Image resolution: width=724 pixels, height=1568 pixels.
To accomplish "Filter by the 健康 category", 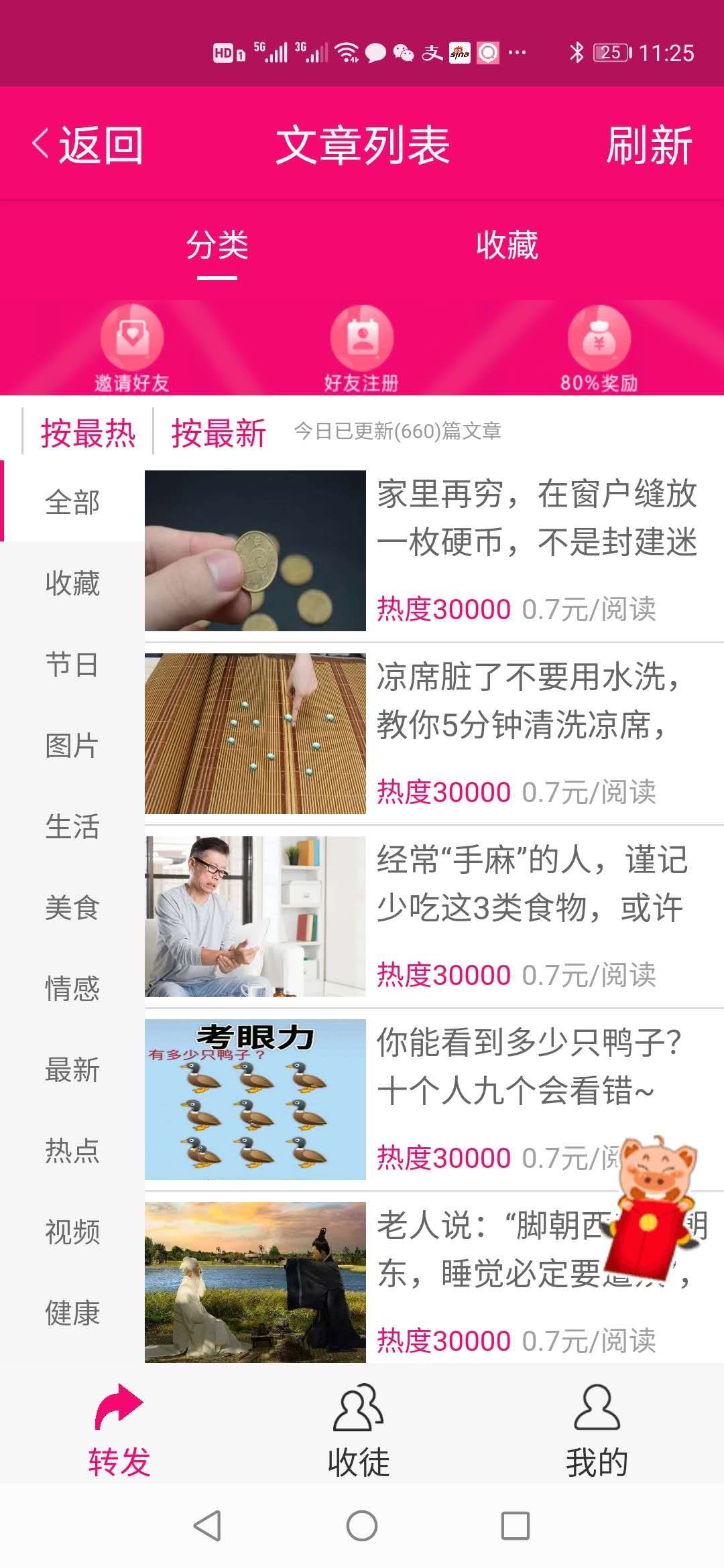I will click(72, 1313).
